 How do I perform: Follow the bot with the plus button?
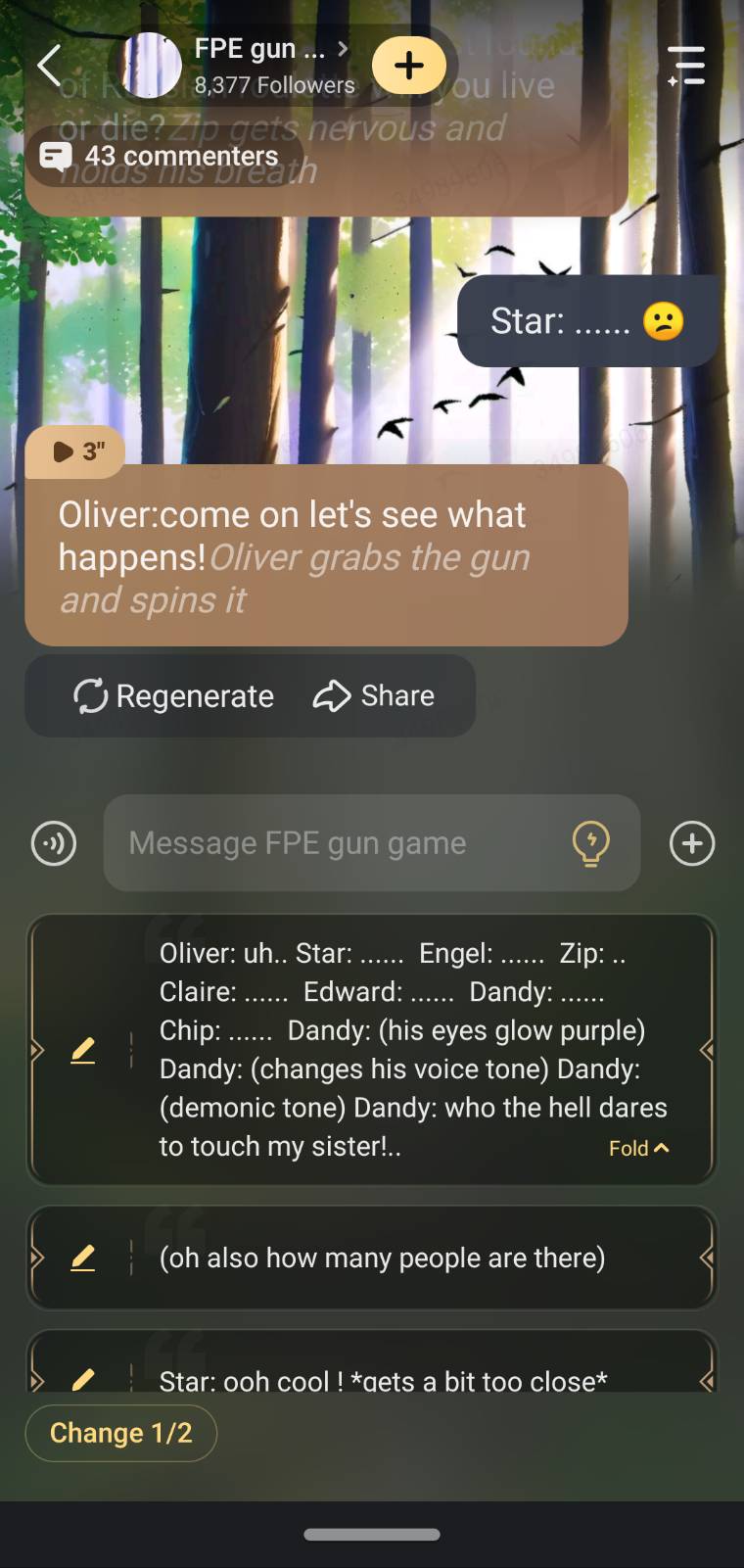(408, 66)
